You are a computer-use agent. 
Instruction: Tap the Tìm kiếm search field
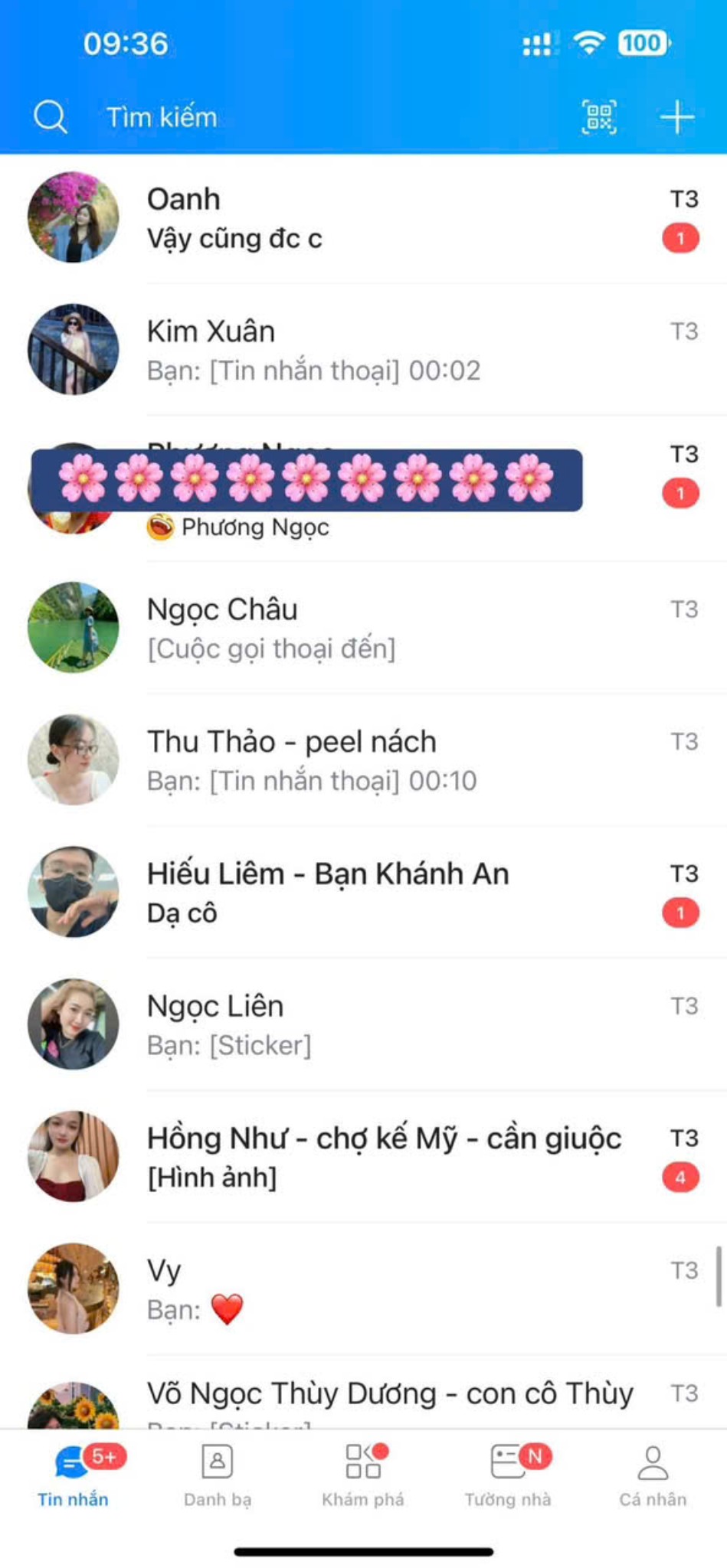click(x=162, y=117)
